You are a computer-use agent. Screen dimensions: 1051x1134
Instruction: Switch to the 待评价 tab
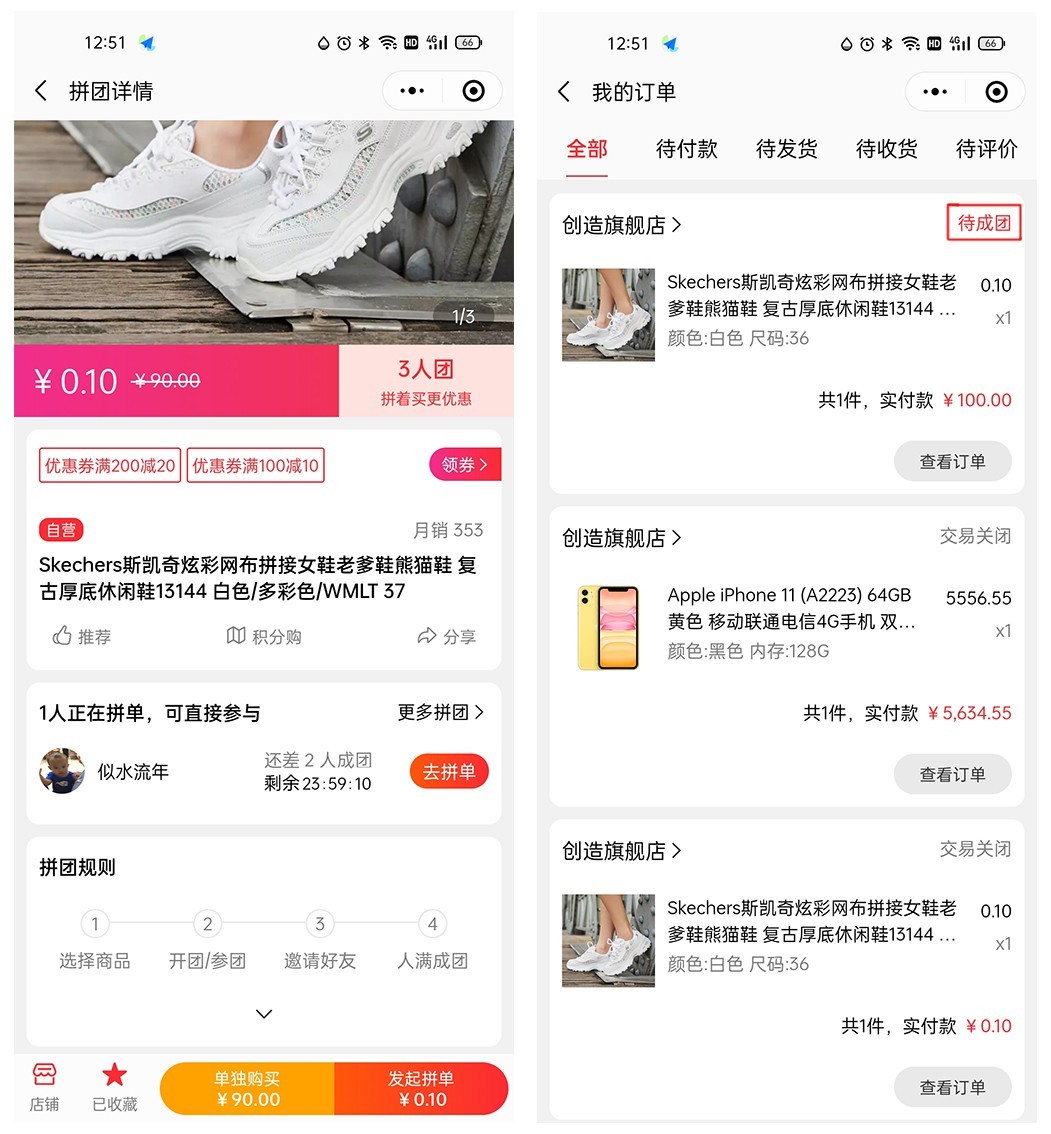pos(986,149)
